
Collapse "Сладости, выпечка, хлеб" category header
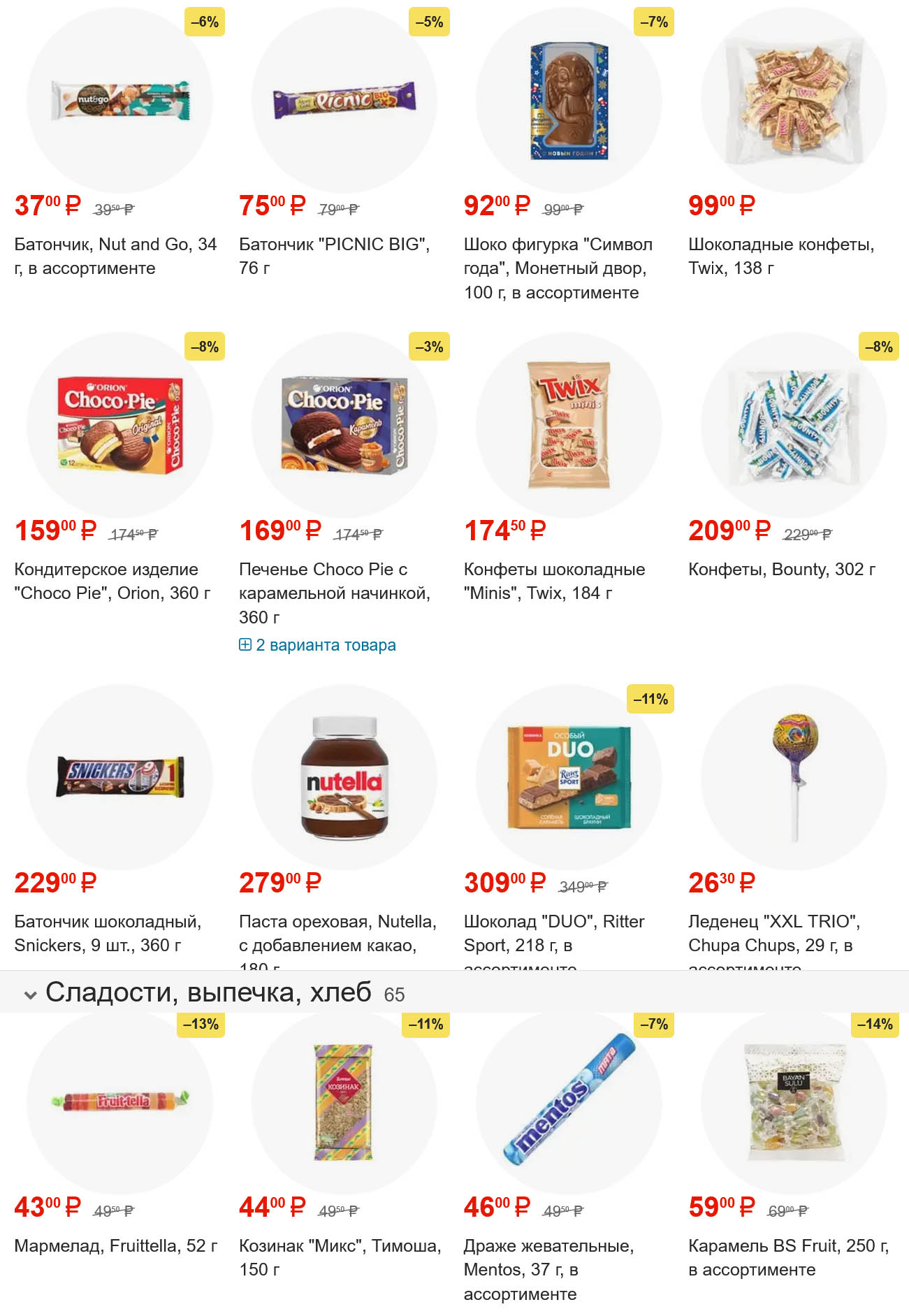tap(31, 994)
